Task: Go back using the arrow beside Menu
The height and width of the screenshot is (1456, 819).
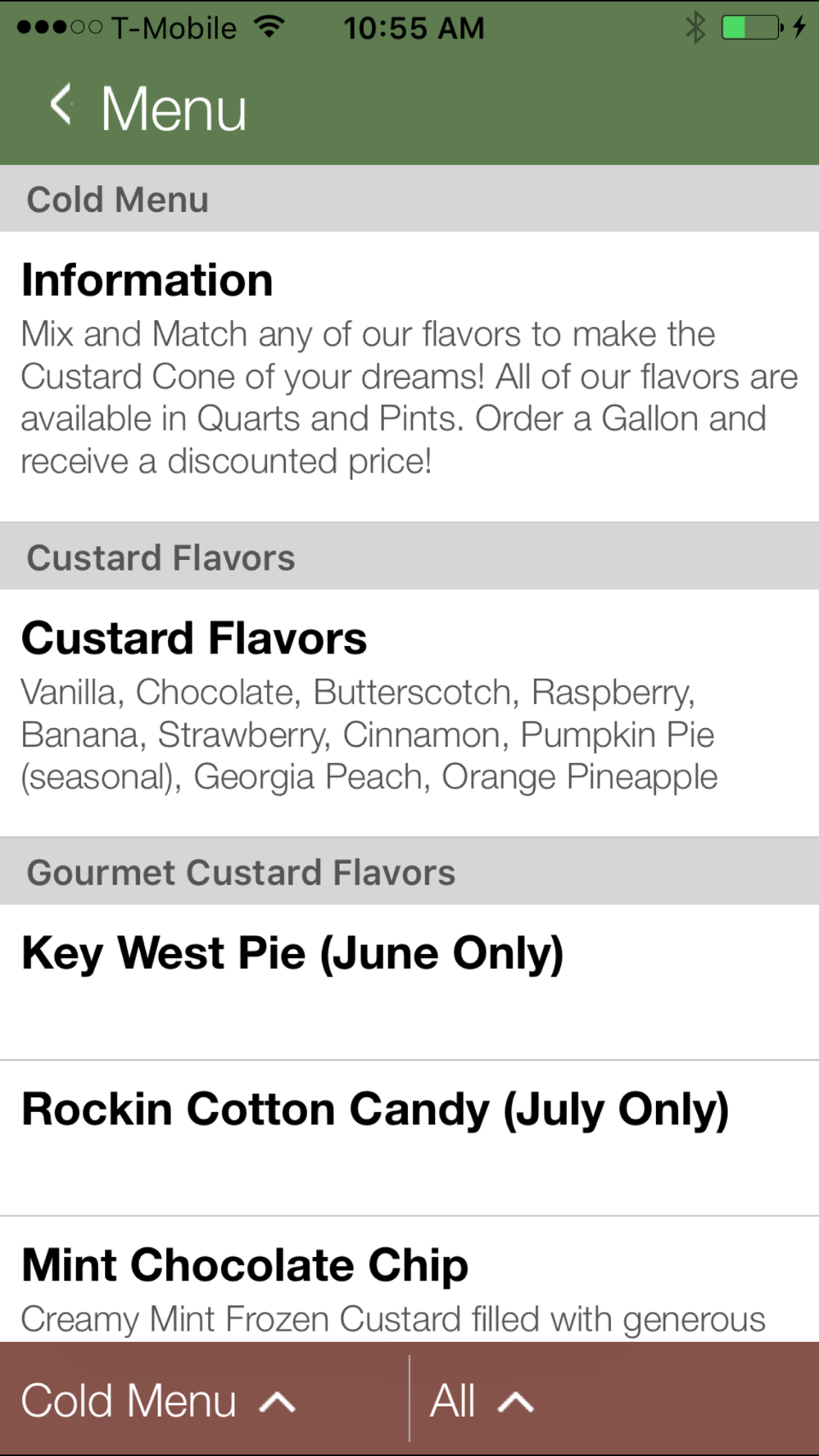Action: click(x=61, y=106)
